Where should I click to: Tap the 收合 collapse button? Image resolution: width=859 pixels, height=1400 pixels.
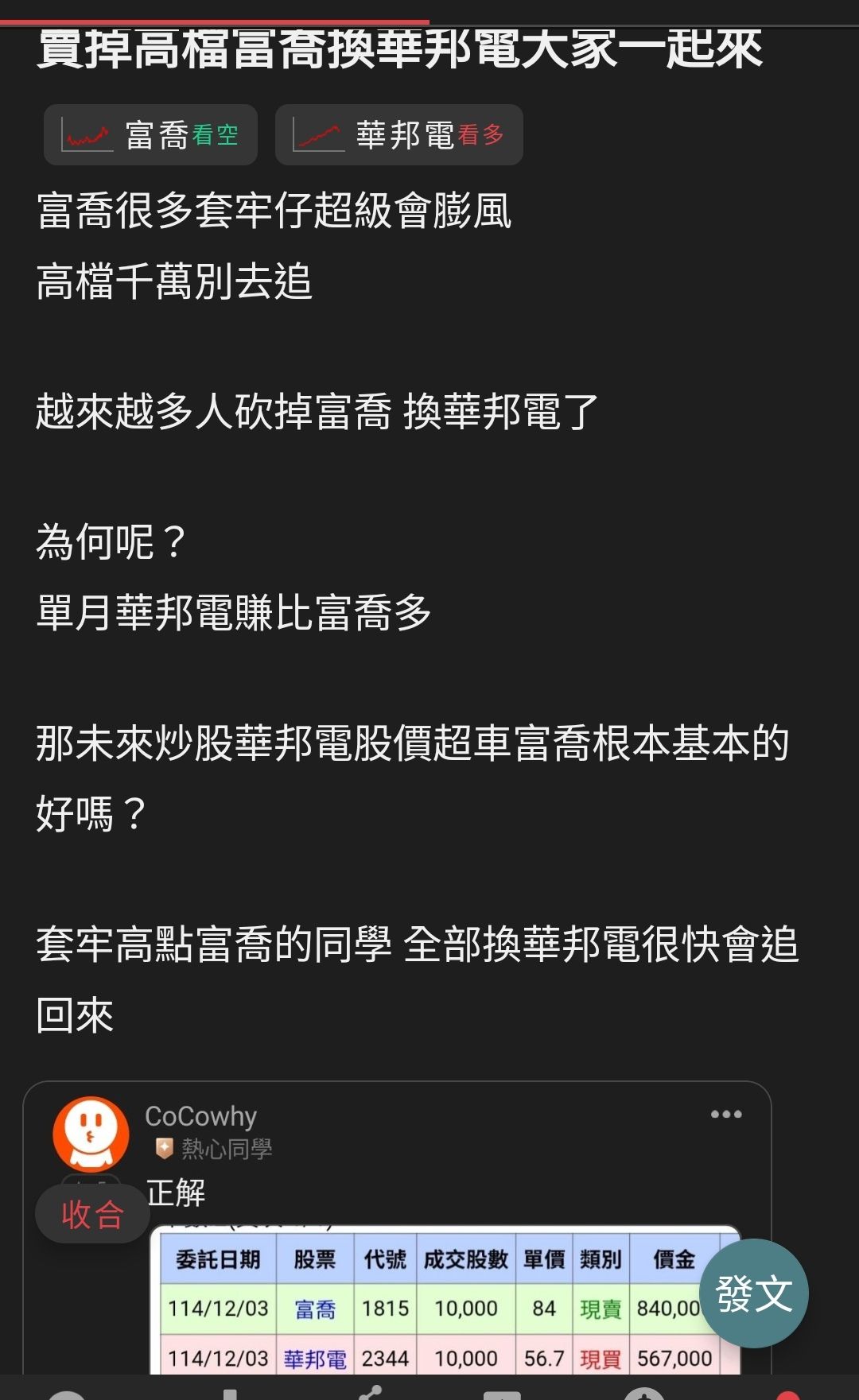tap(92, 1213)
